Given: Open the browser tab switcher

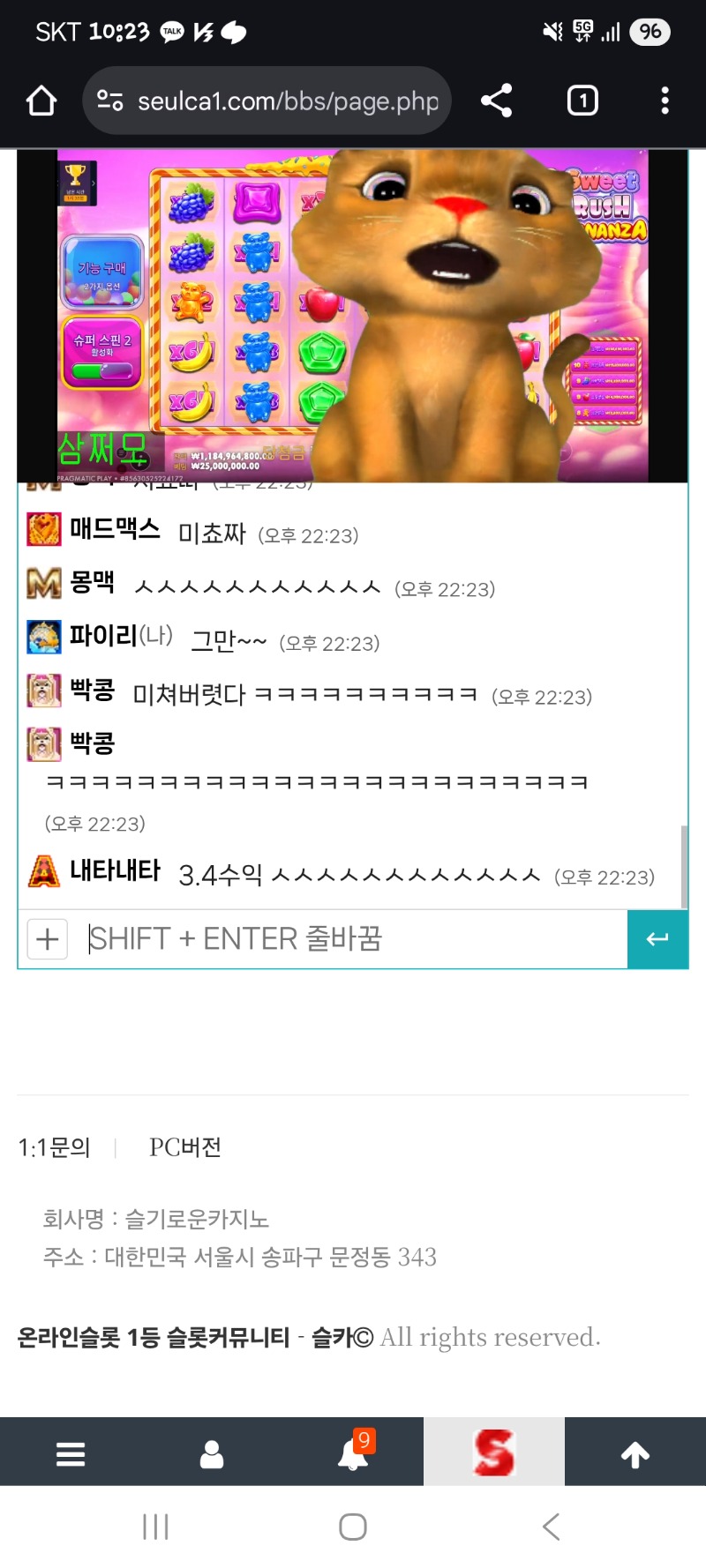Looking at the screenshot, I should 582,101.
